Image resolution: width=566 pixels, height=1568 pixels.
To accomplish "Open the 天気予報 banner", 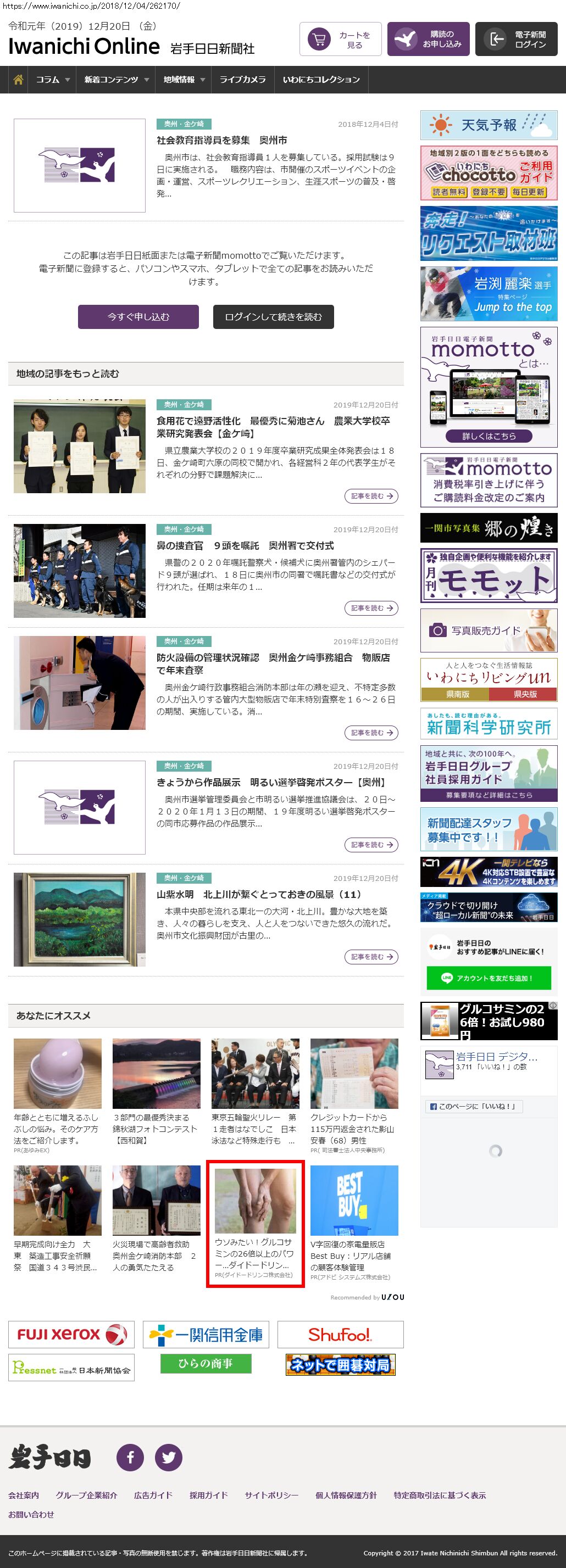I will point(489,125).
